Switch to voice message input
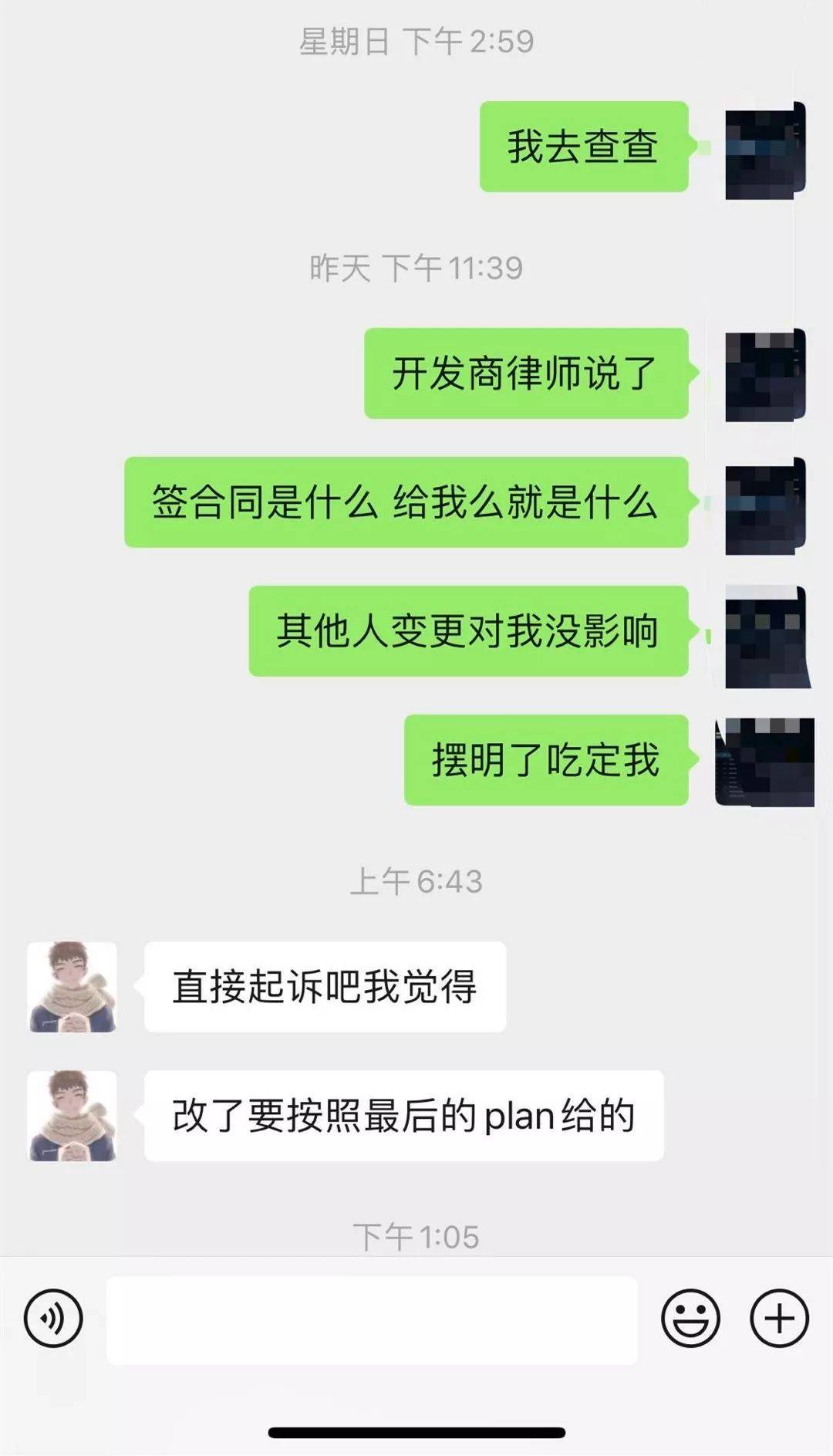This screenshot has width=833, height=1456. 52,1319
